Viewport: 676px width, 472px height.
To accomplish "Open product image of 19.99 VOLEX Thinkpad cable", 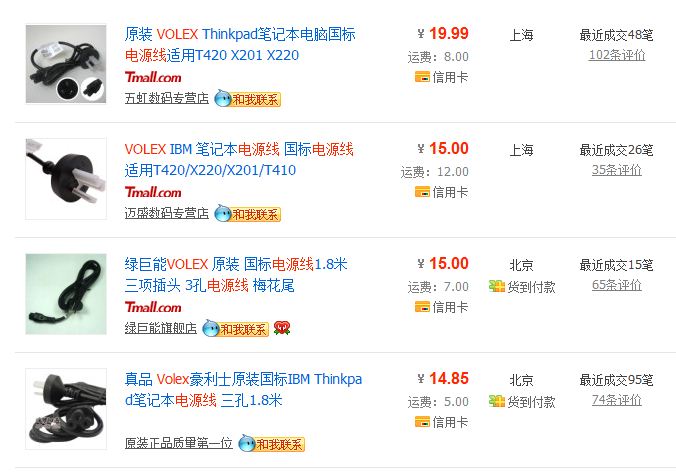I will click(66, 64).
